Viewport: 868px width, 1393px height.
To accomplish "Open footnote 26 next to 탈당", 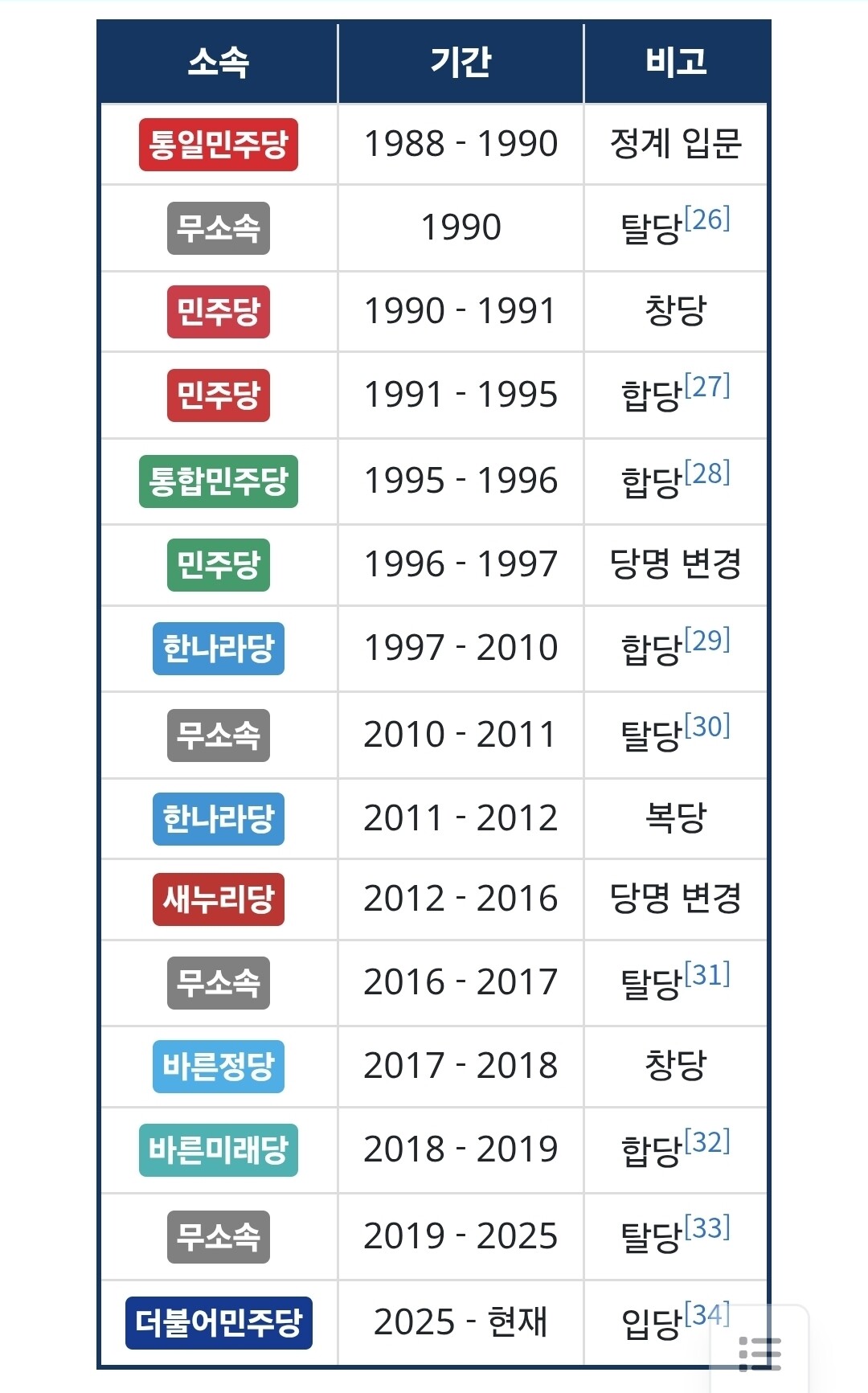I will pyautogui.click(x=707, y=219).
